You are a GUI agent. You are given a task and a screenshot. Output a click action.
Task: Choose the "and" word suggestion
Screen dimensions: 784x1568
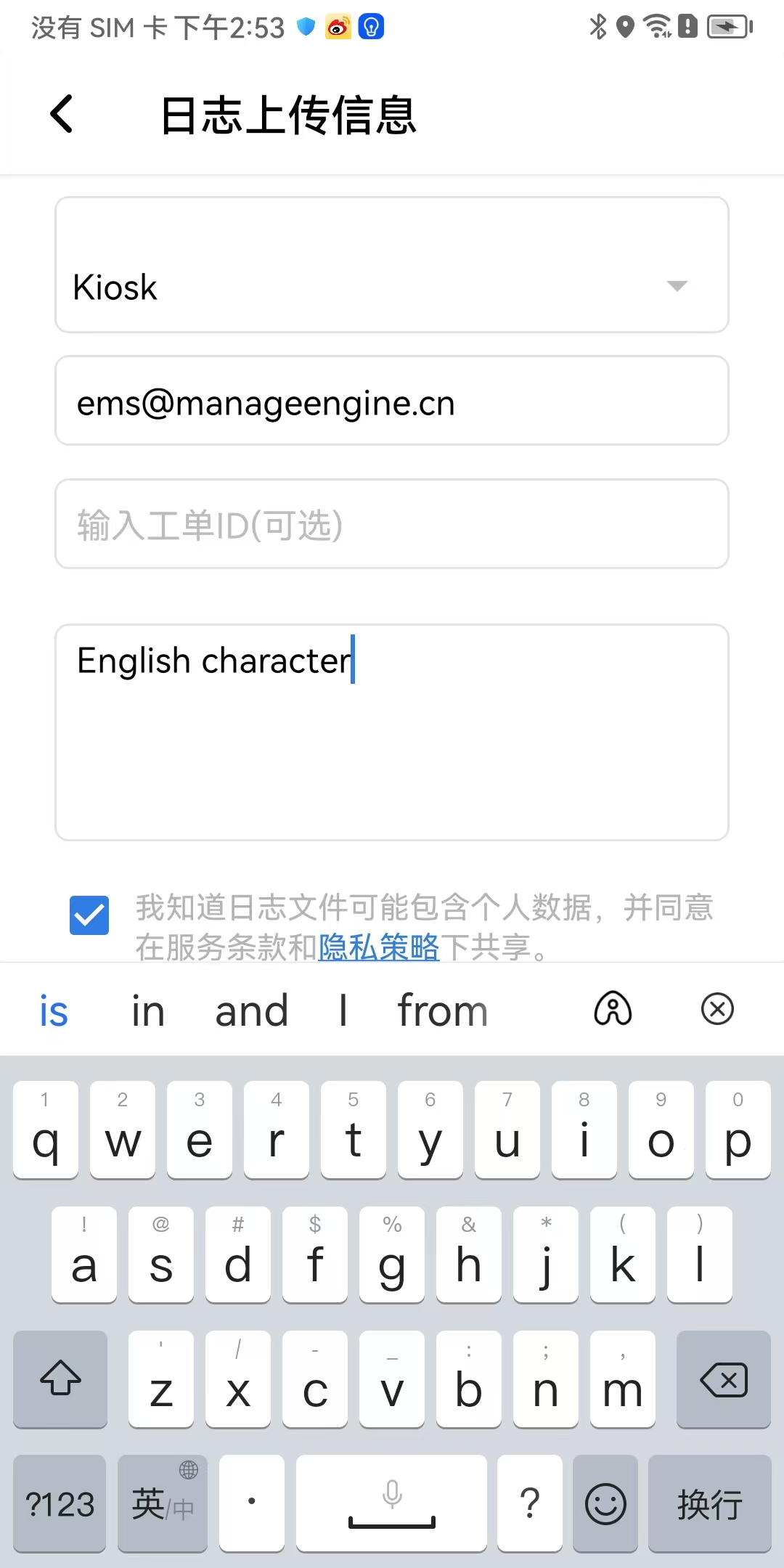[x=252, y=1010]
